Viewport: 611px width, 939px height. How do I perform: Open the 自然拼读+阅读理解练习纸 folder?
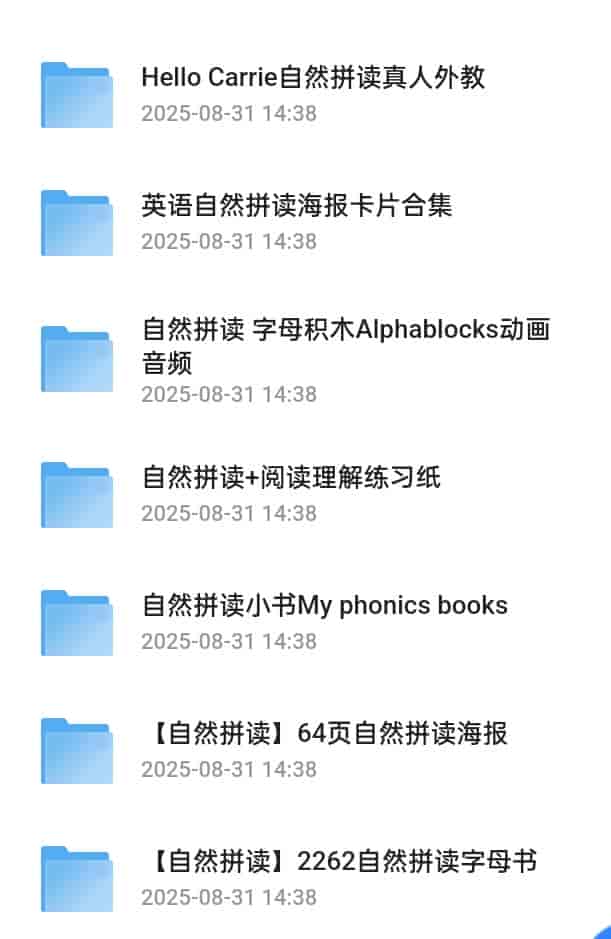[x=291, y=478]
